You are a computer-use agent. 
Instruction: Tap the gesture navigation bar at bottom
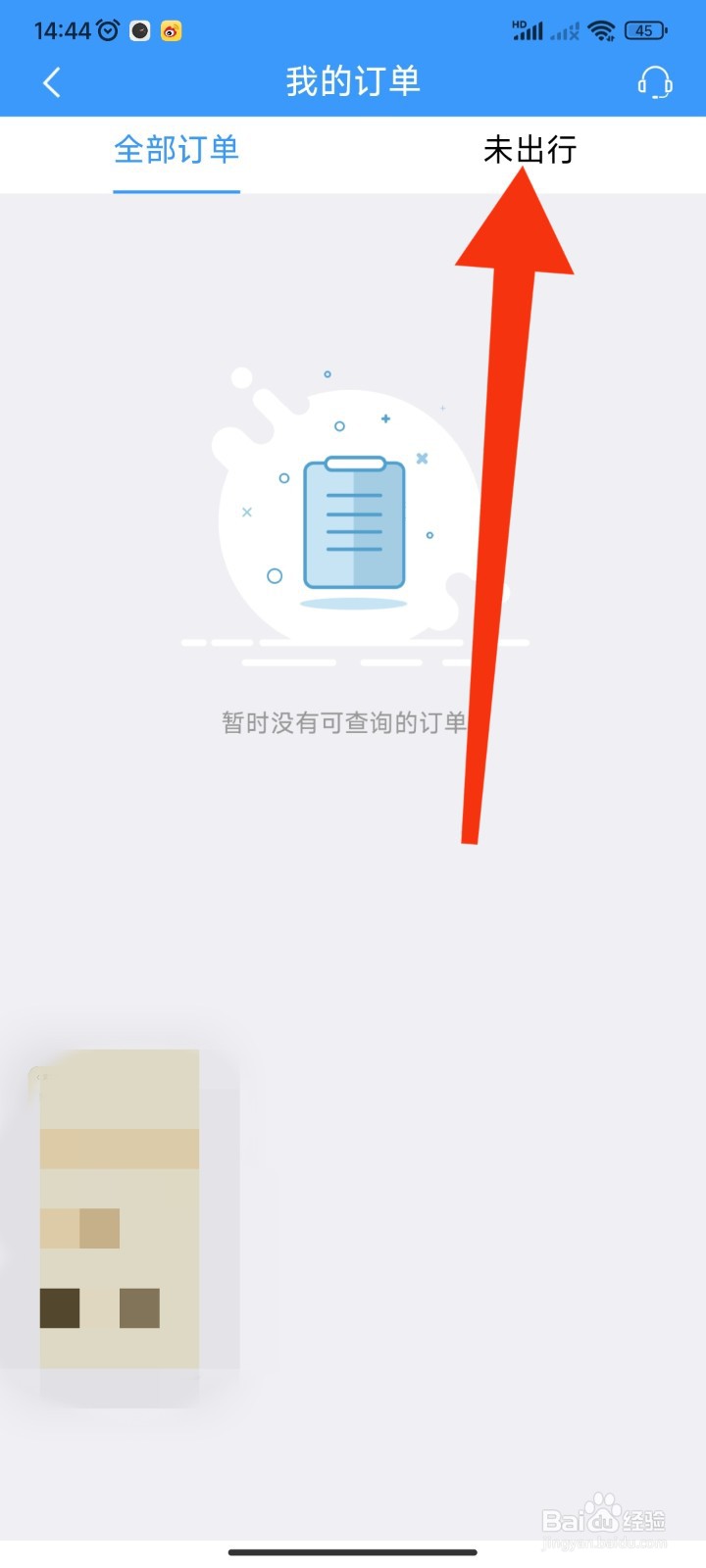point(353,1553)
